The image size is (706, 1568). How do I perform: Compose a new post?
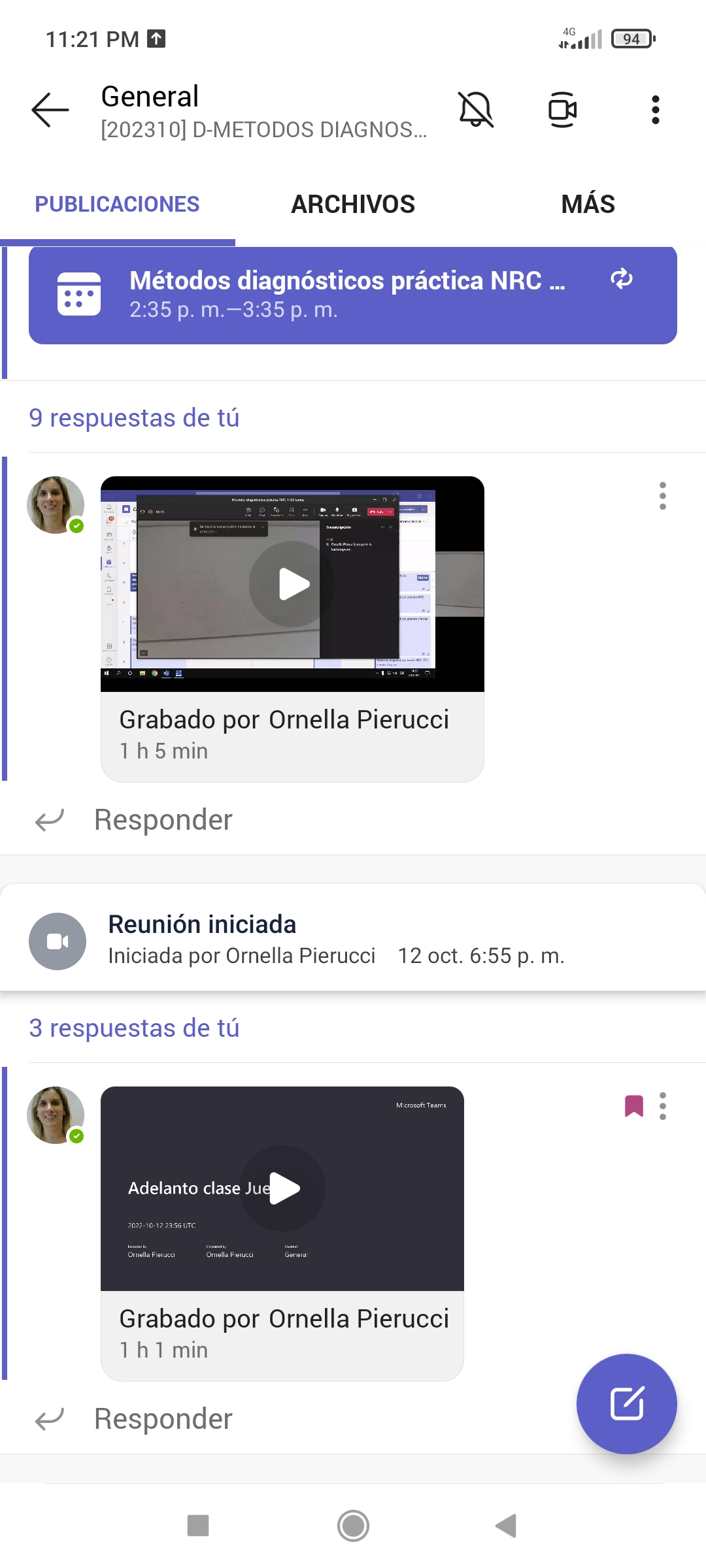pos(626,1403)
